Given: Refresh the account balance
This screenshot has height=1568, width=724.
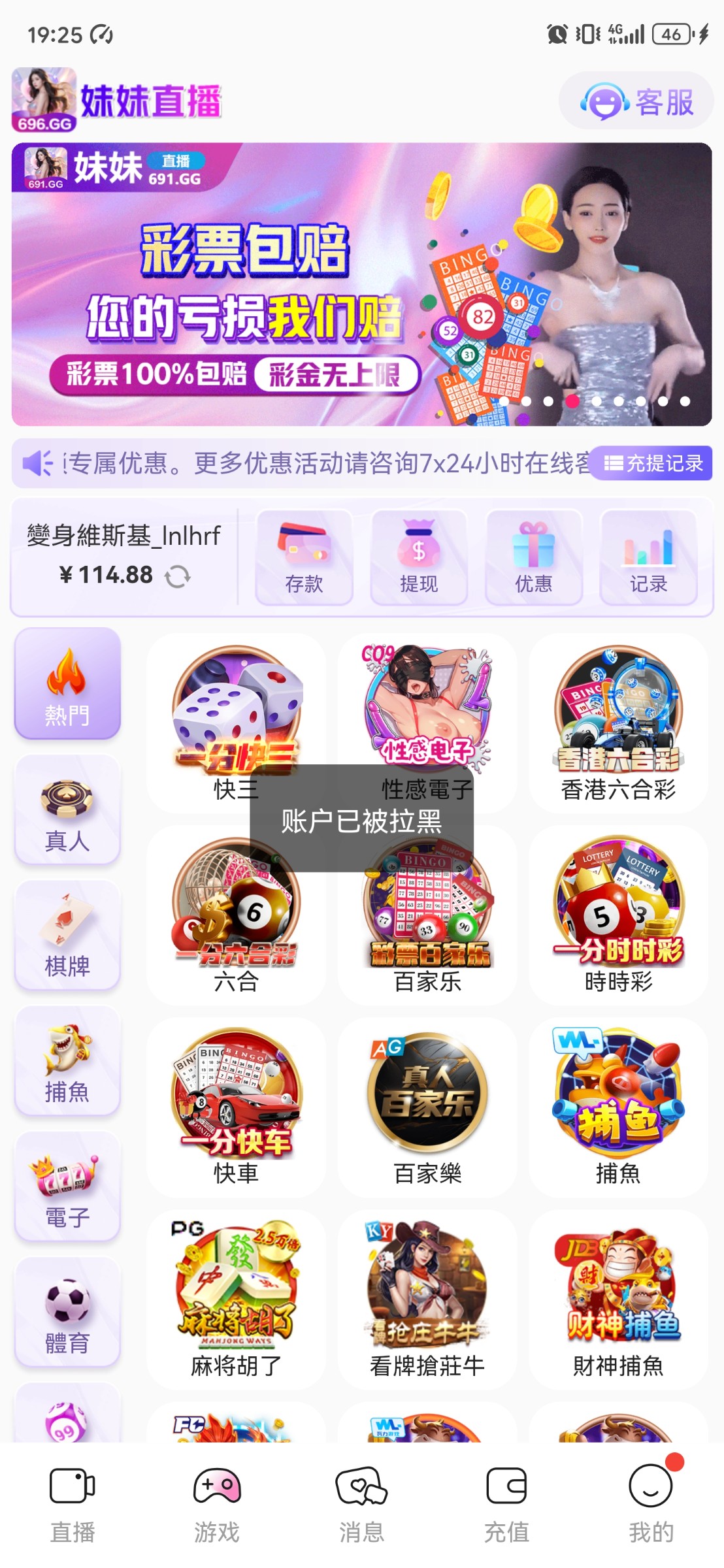Looking at the screenshot, I should (x=177, y=576).
